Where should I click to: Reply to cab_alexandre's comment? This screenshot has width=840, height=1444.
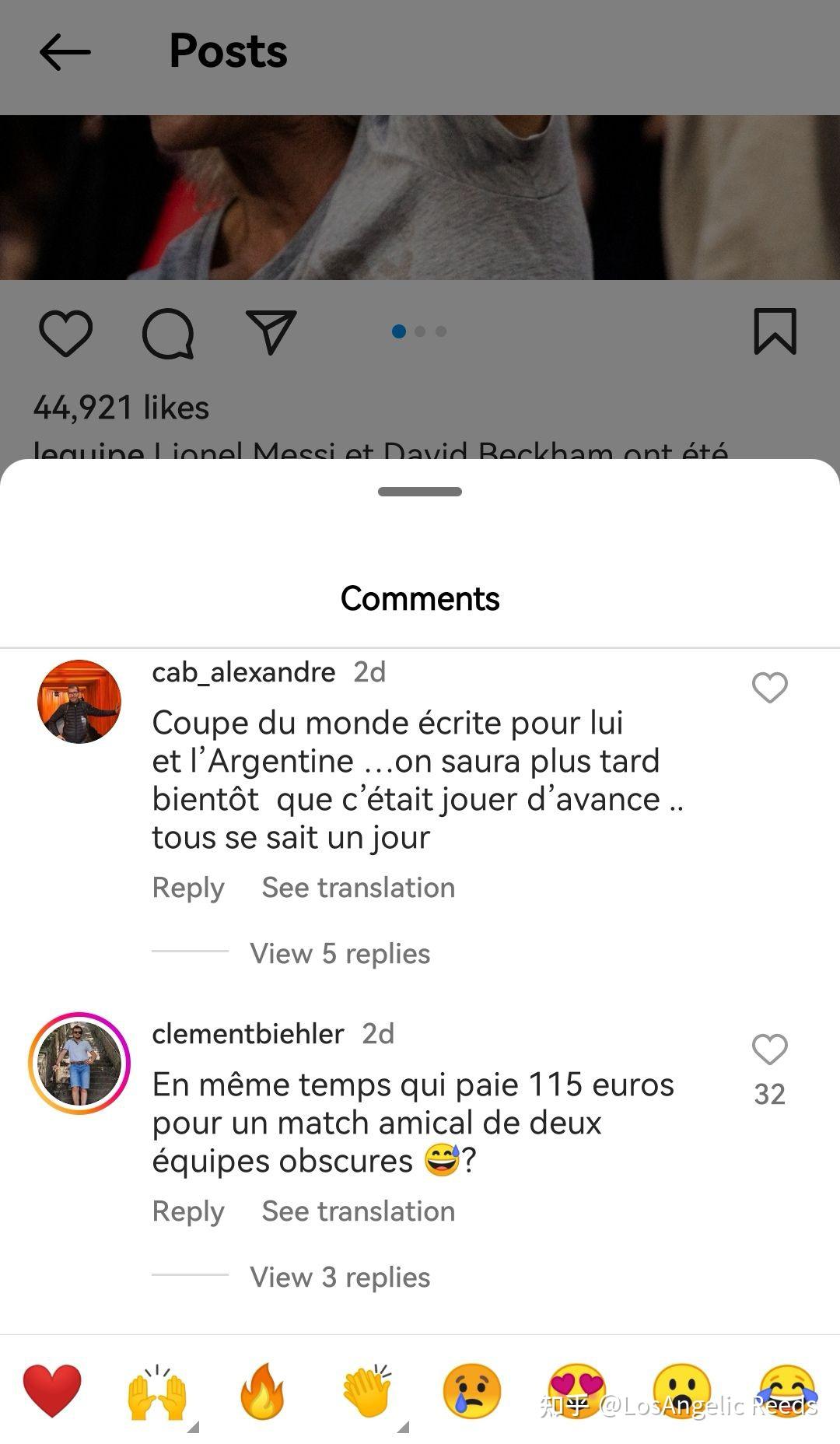point(187,888)
